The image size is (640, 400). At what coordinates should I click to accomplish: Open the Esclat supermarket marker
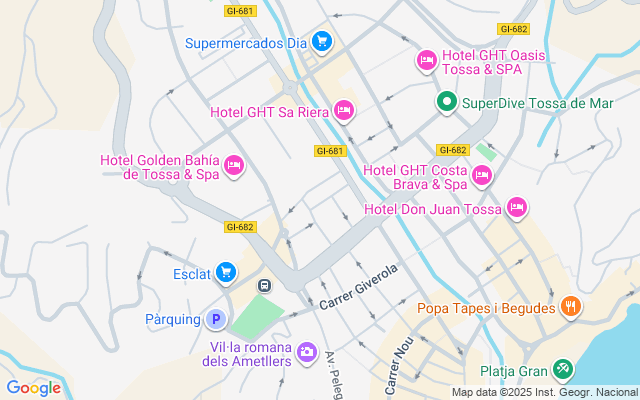[227, 272]
